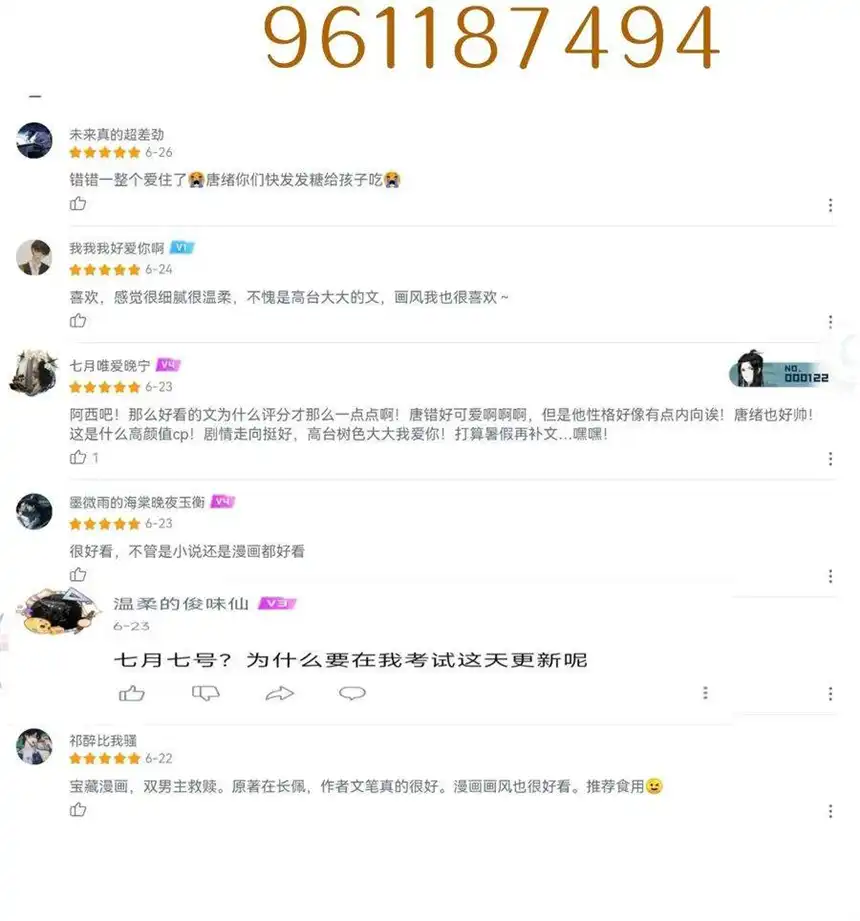Open the reply bubble icon on 温柔的俊味仙's comment
Screen dimensions: 860x921
click(x=352, y=692)
